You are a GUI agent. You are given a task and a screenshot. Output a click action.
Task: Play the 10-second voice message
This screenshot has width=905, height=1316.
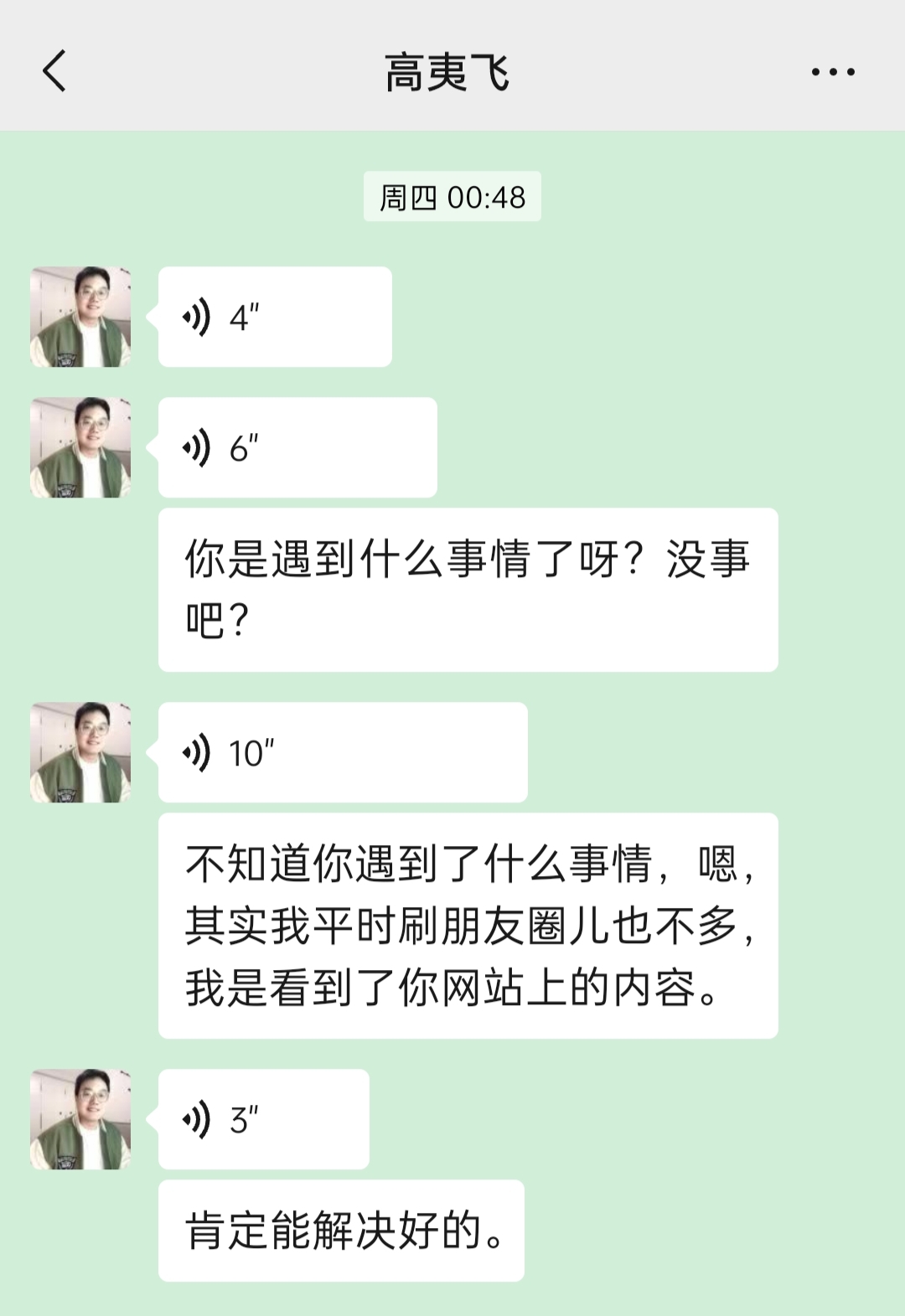[343, 753]
